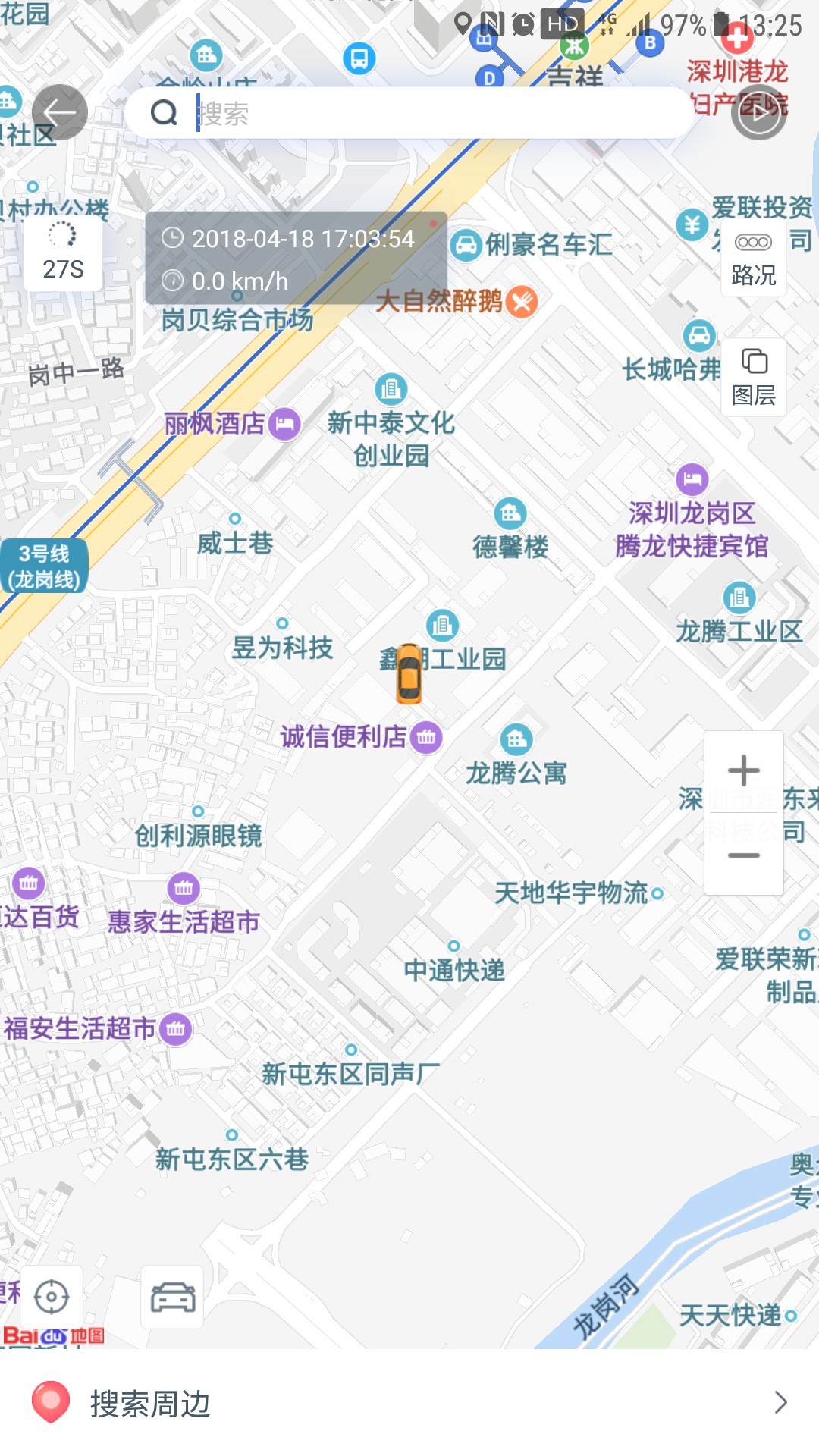
Task: Open the 图层 map layers panel
Action: (755, 375)
